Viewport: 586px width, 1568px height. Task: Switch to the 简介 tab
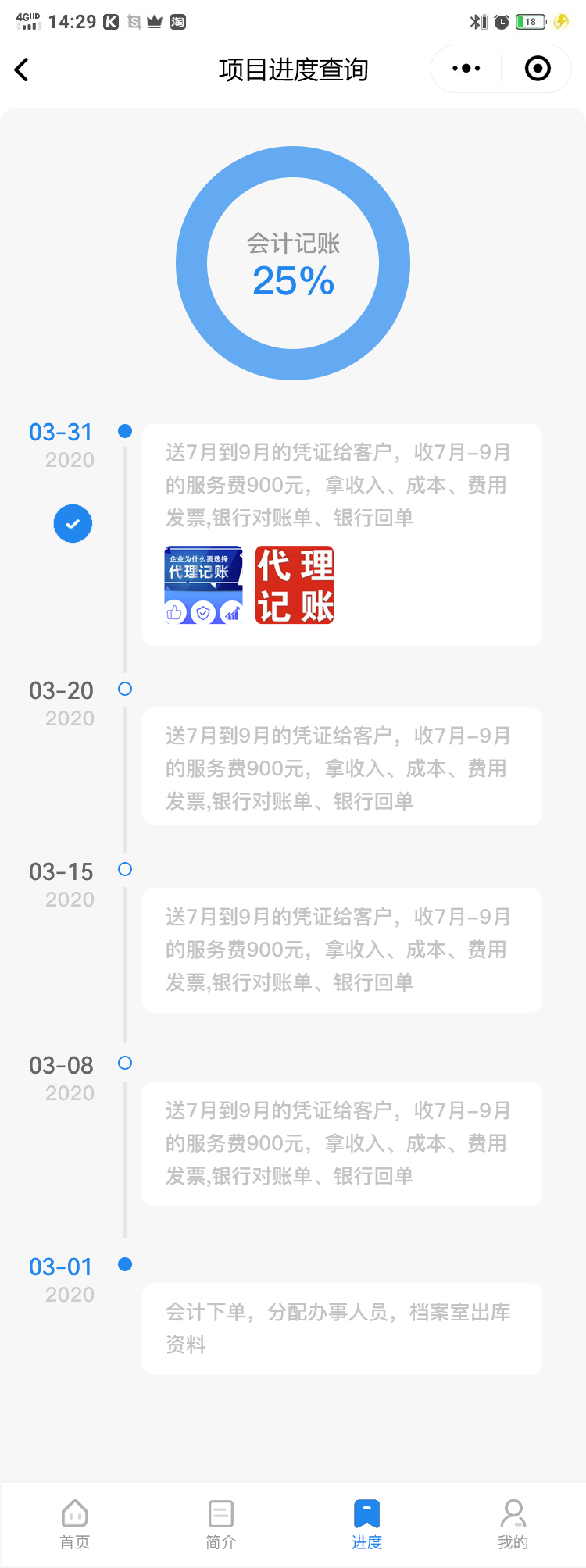[220, 1523]
